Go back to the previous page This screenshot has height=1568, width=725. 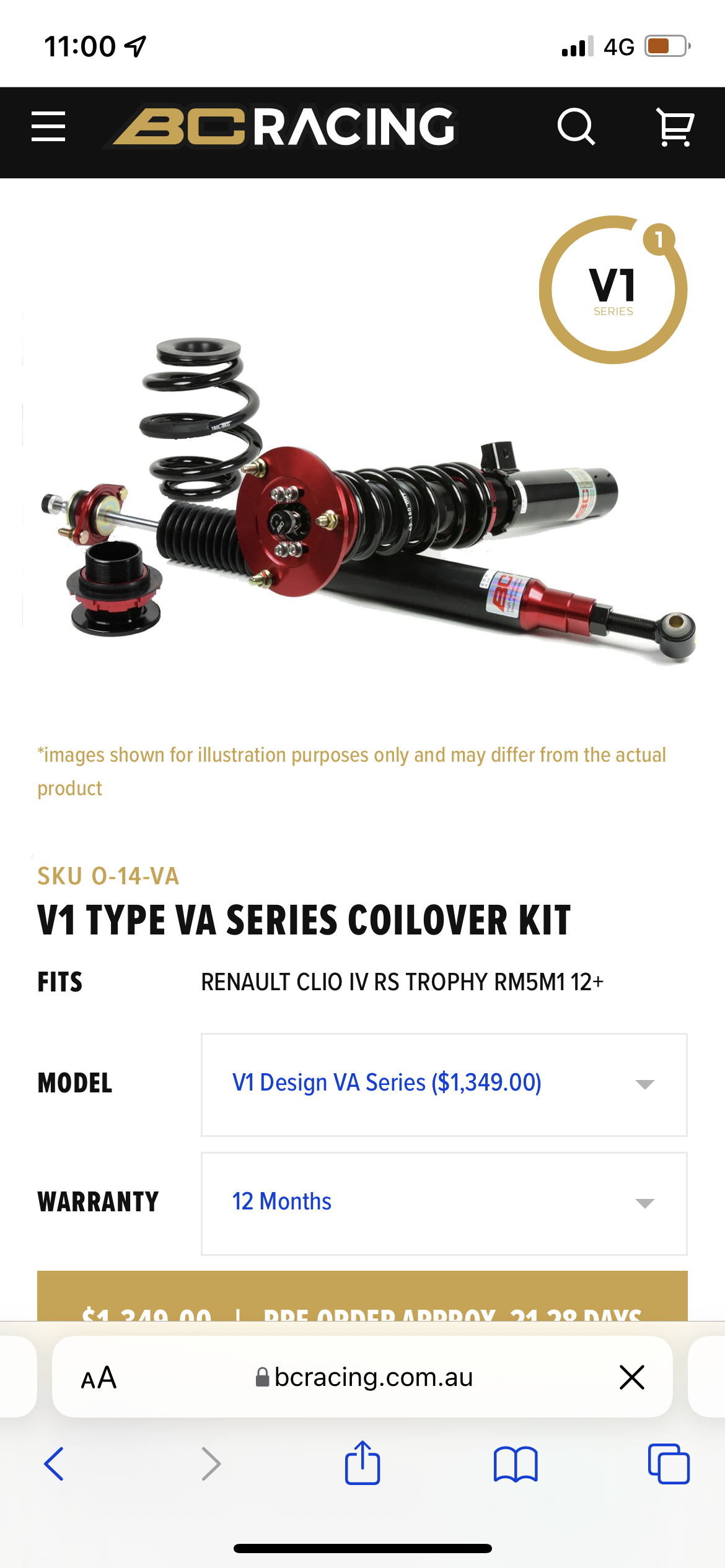click(x=55, y=1464)
